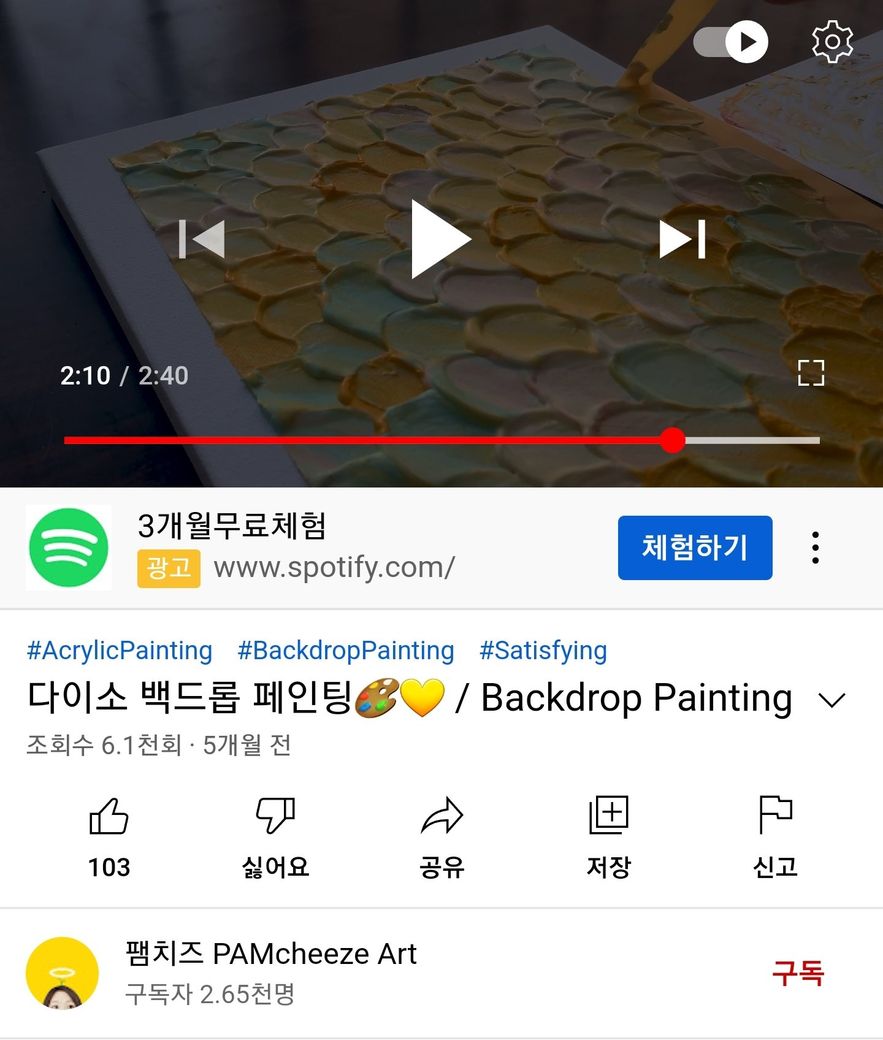Screen dimensions: 883x1040
Task: Like the video with 103 likes
Action: (x=109, y=835)
